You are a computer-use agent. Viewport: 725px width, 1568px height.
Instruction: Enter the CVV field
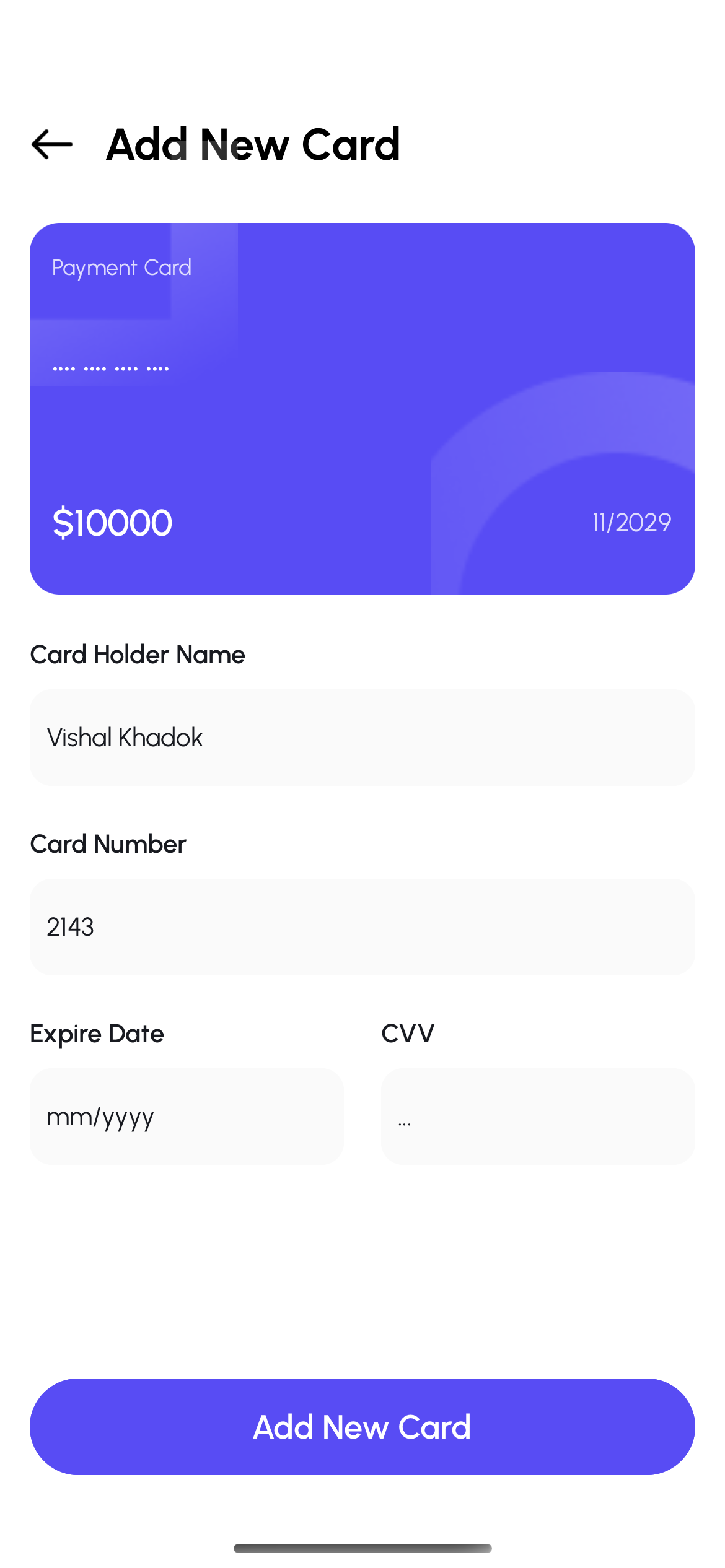tap(537, 1117)
